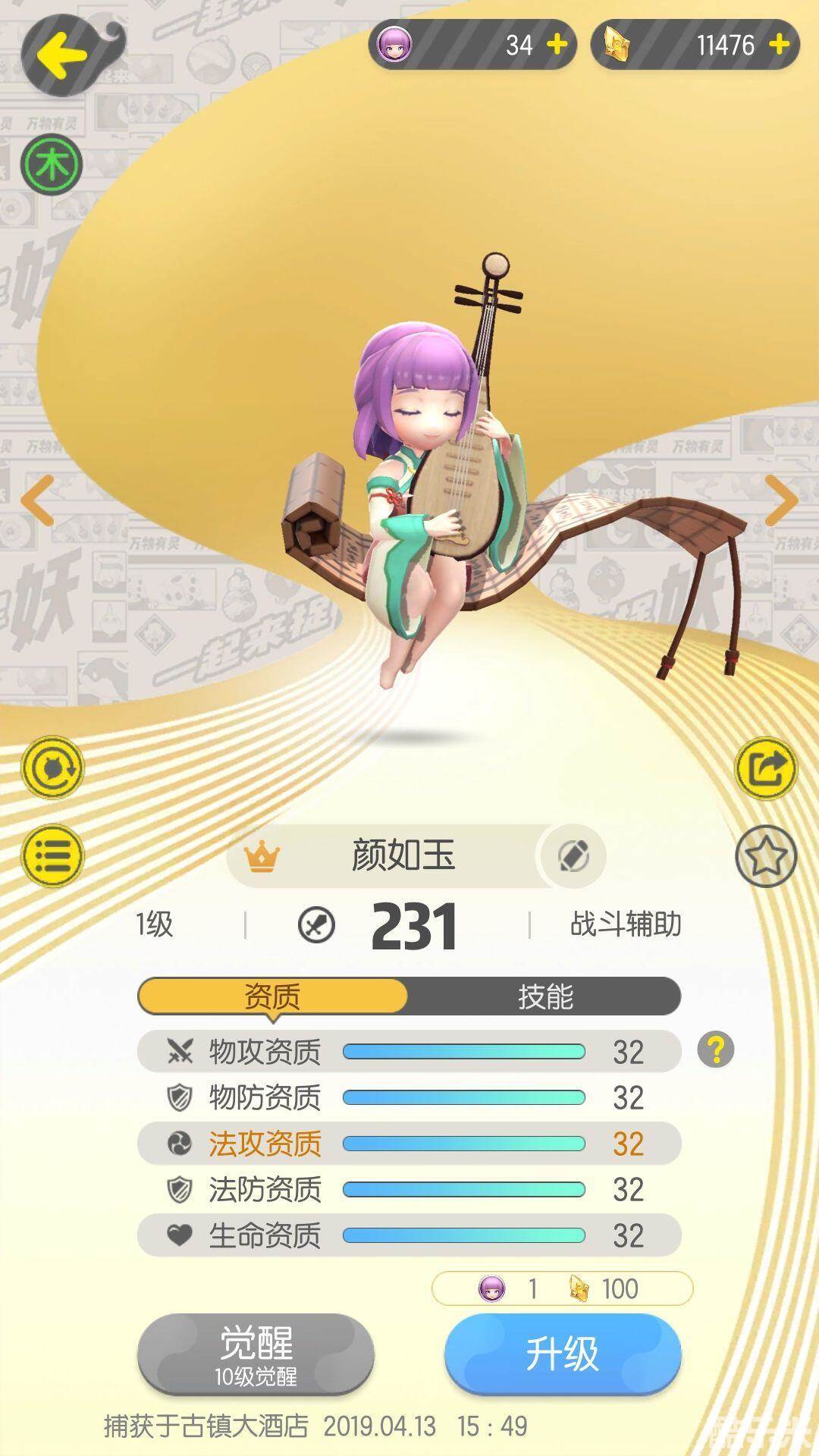Show the previous creature

point(38,500)
